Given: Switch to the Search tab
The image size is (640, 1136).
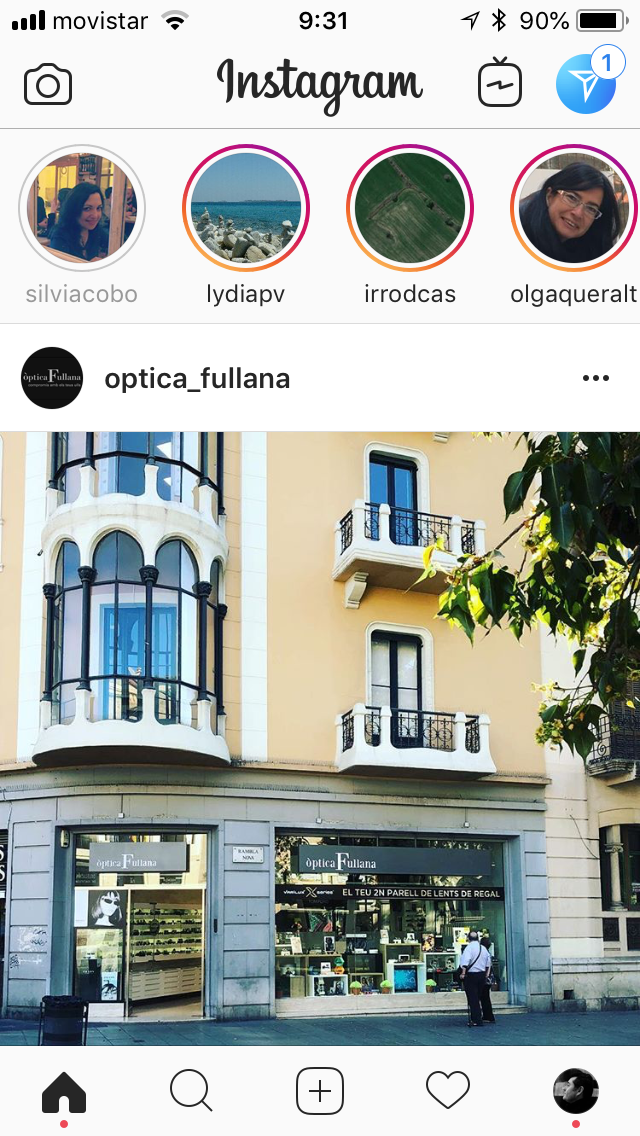Looking at the screenshot, I should click(x=191, y=1090).
